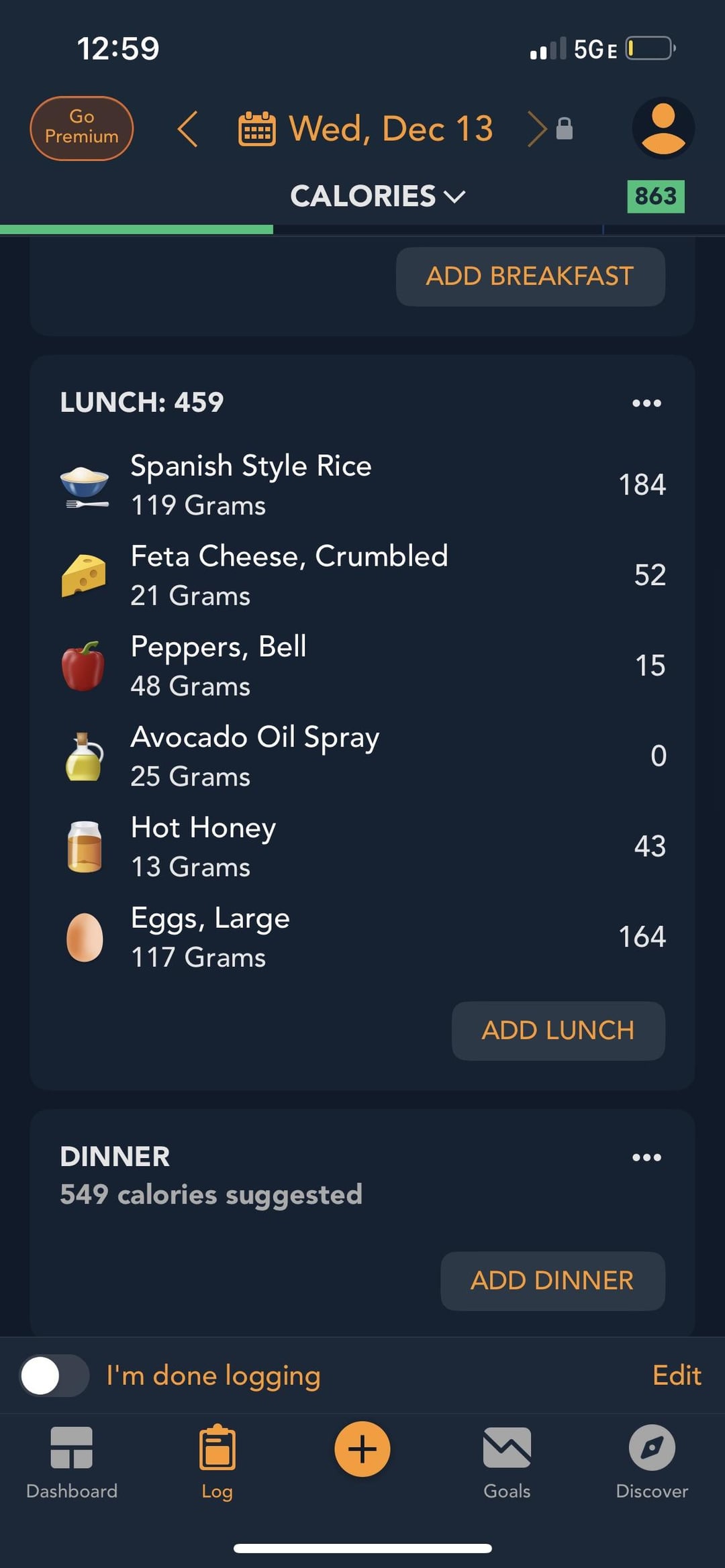Go to the next day arrow
Viewport: 725px width, 1568px height.
coord(537,129)
